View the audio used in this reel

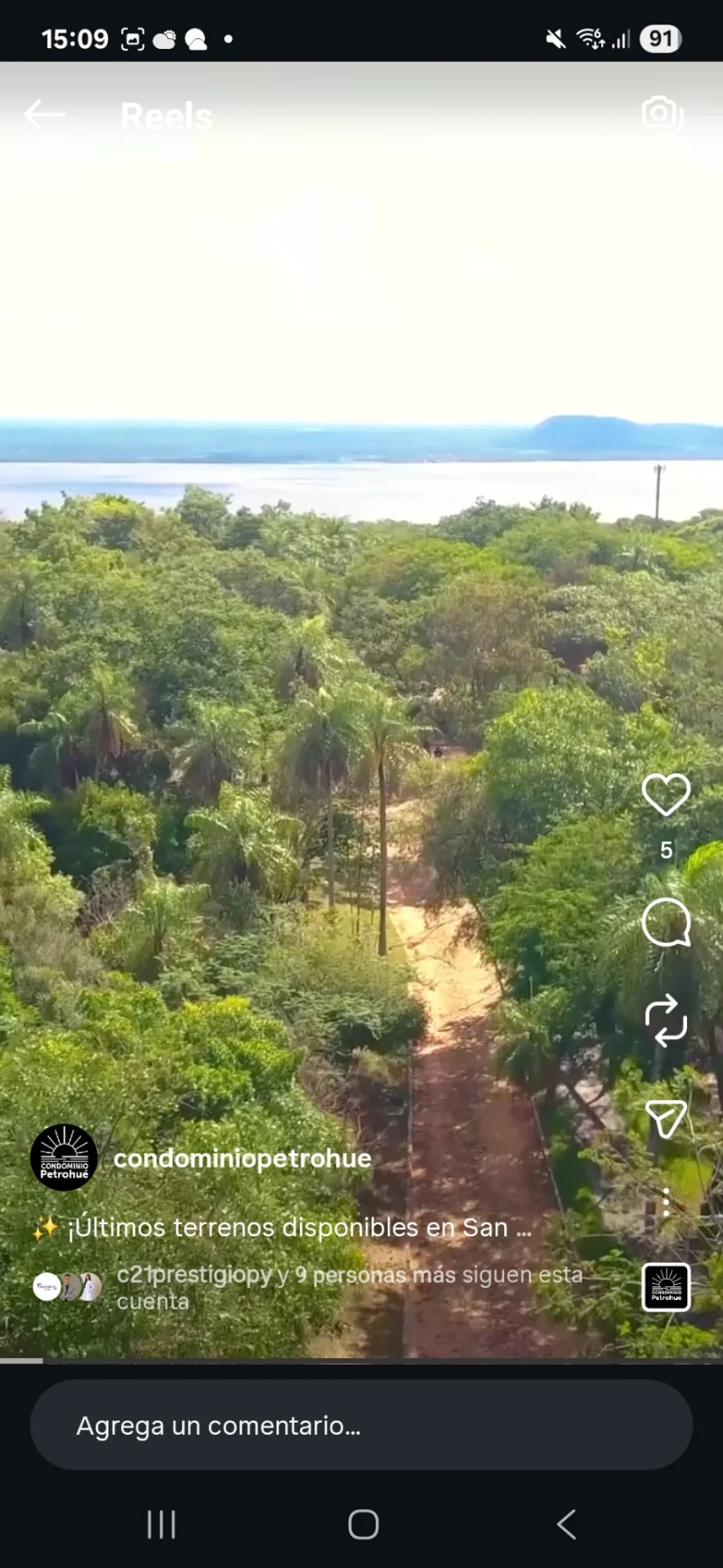pyautogui.click(x=666, y=1287)
